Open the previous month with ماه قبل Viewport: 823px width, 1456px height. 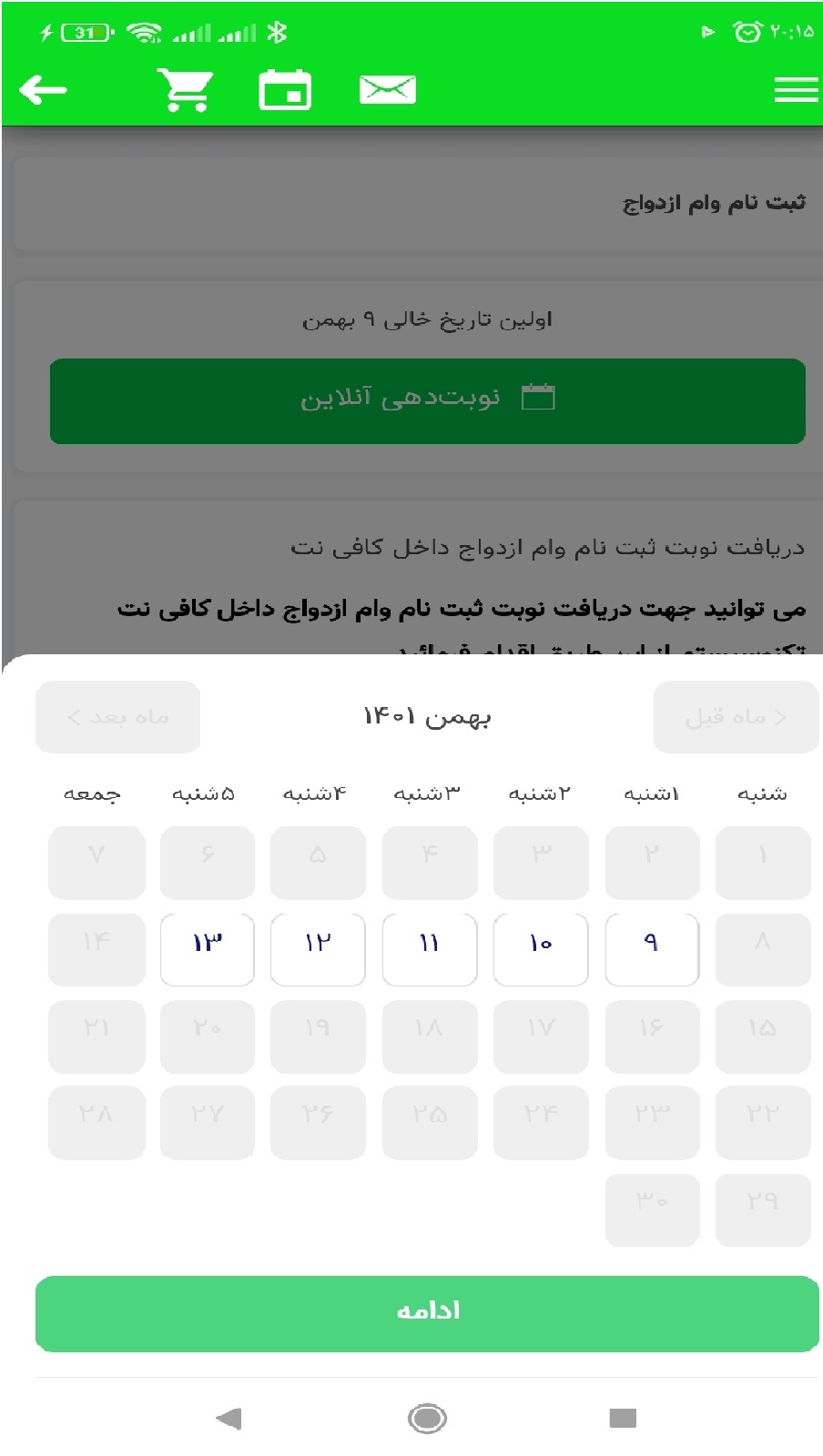[x=736, y=717]
